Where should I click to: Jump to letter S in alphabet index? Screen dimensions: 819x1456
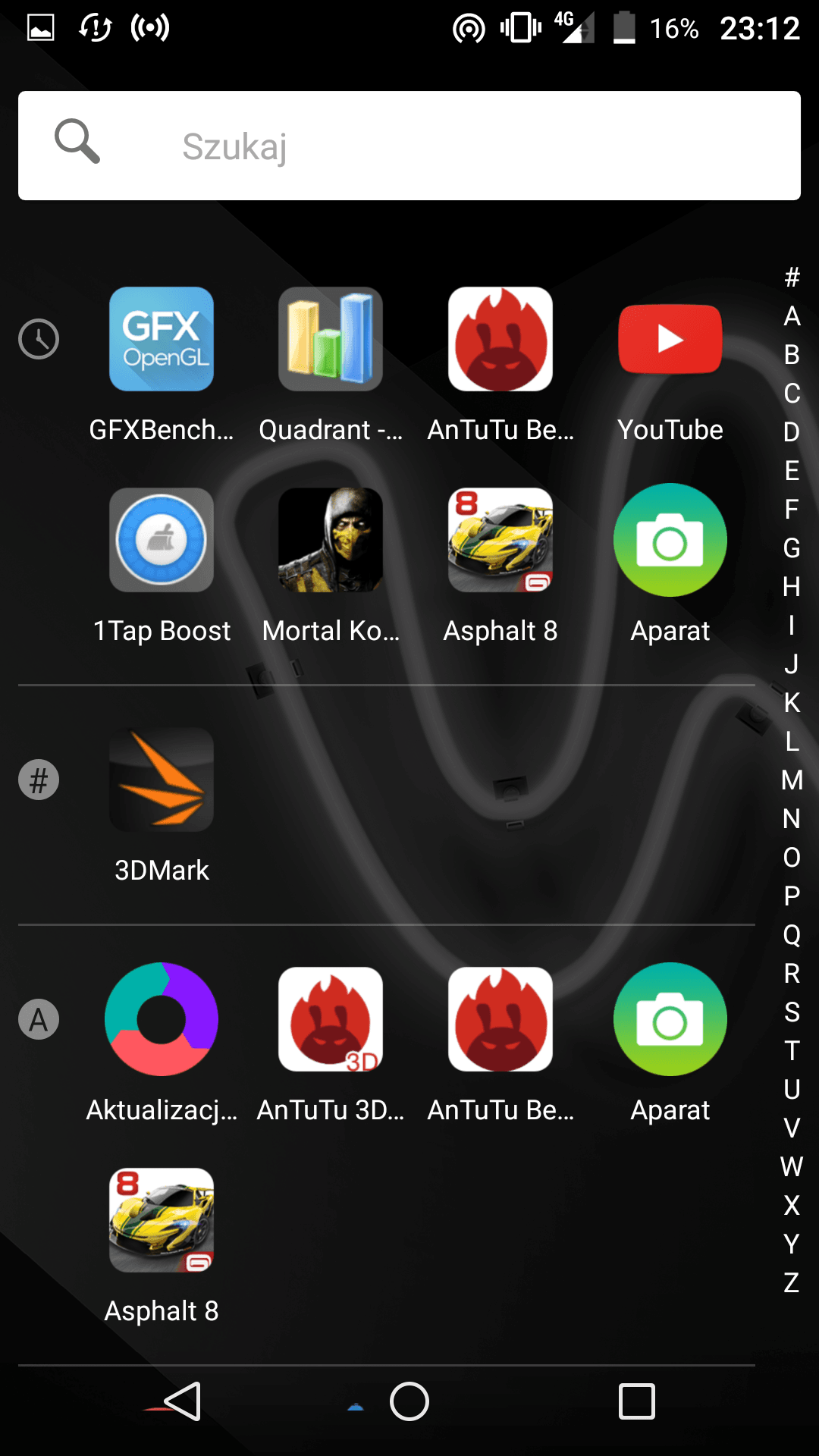[792, 1012]
